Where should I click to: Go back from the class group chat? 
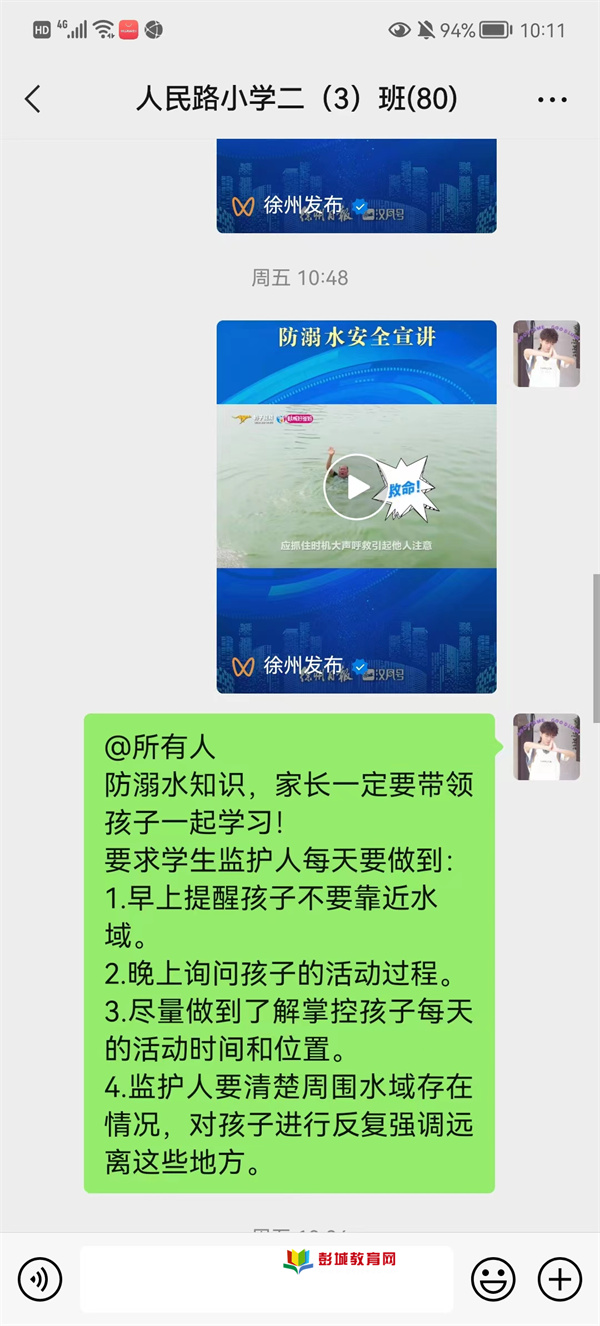33,99
